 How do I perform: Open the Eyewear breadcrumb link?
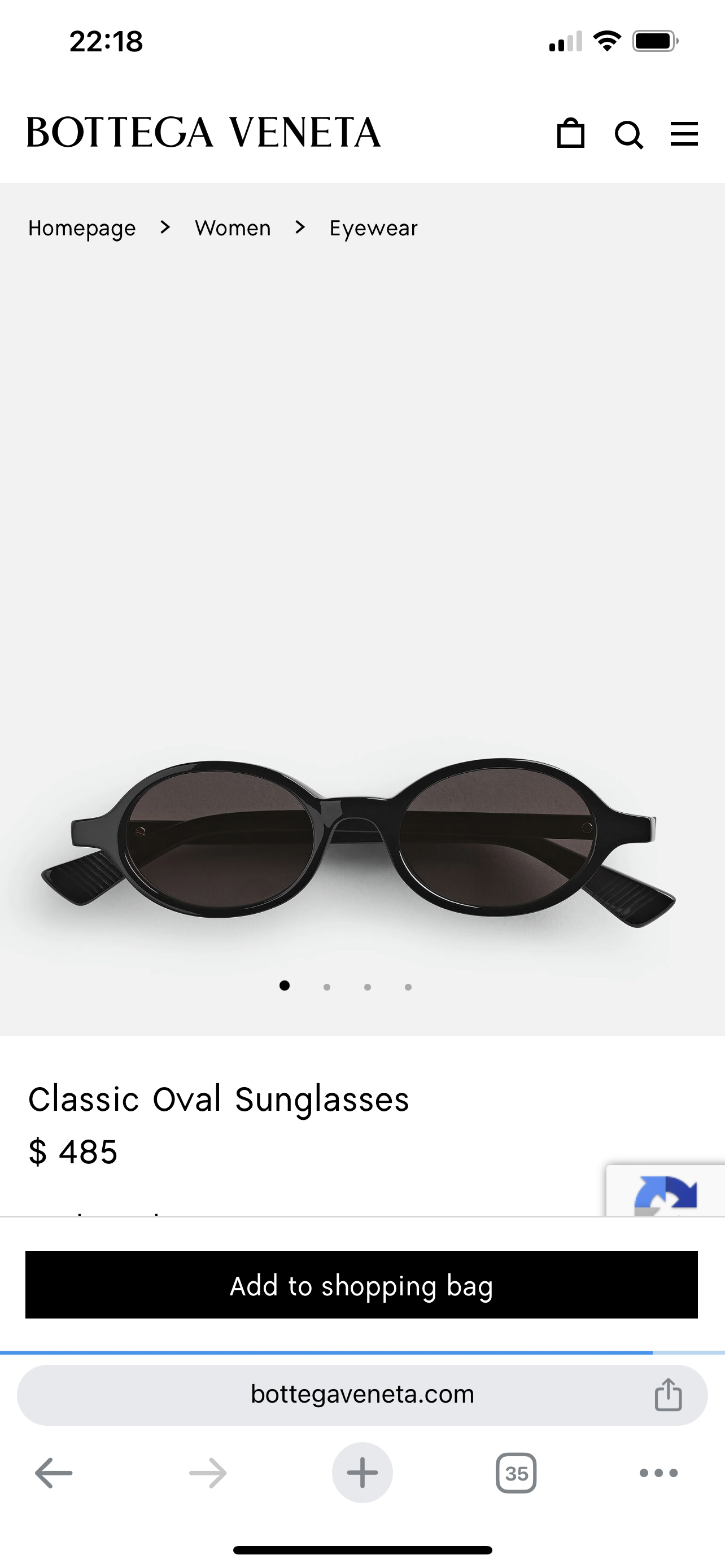click(x=373, y=228)
